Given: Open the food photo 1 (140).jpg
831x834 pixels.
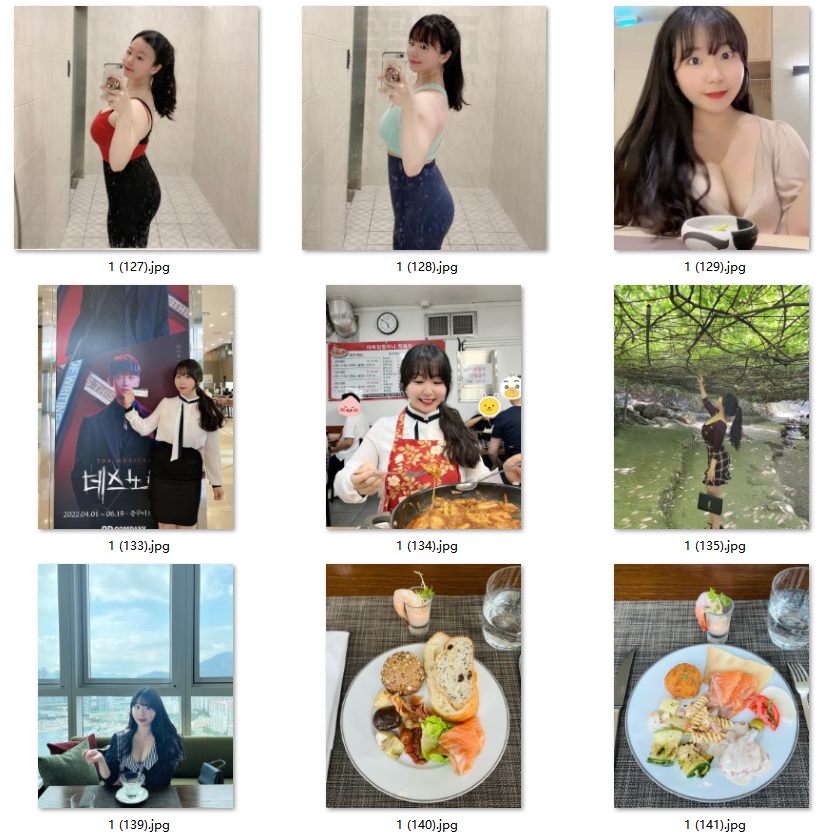Looking at the screenshot, I should [x=424, y=686].
